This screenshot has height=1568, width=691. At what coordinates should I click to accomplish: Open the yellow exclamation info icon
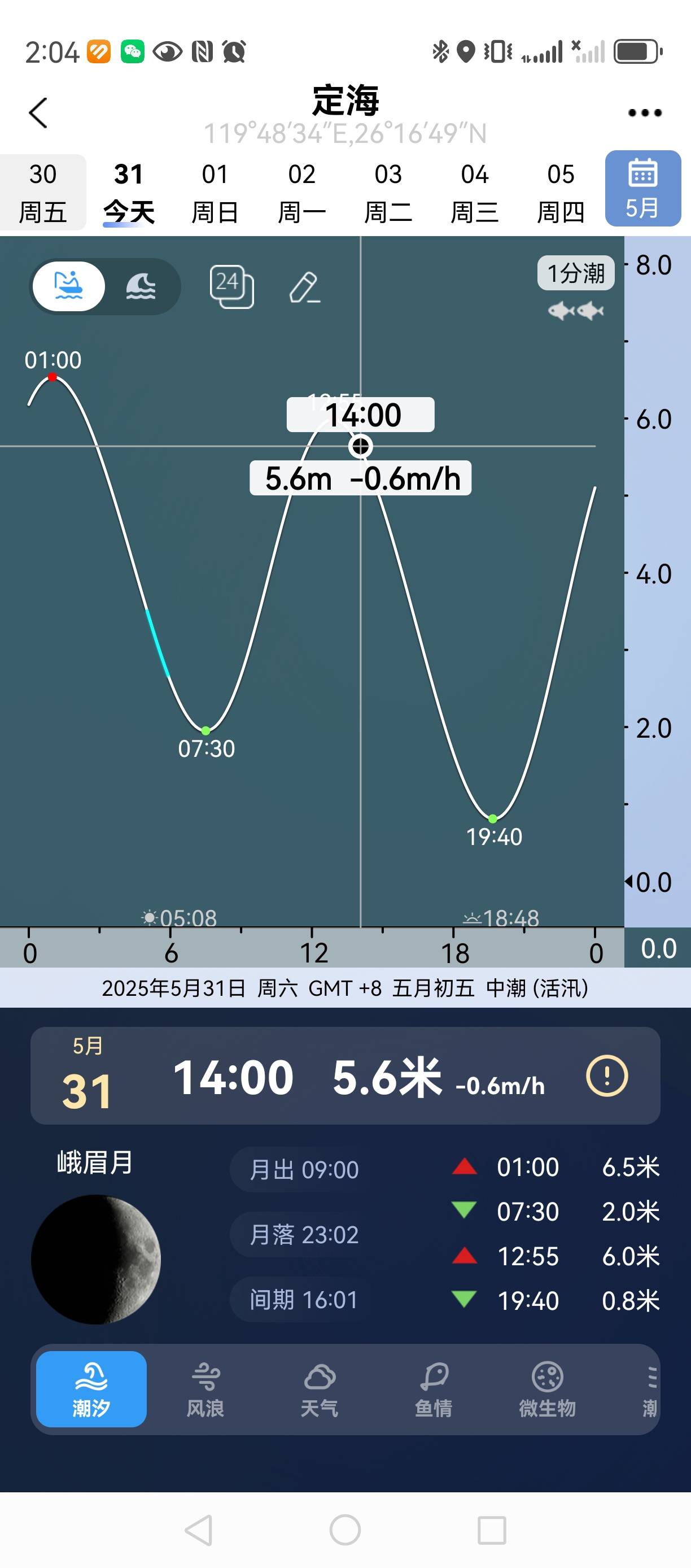click(x=606, y=1076)
